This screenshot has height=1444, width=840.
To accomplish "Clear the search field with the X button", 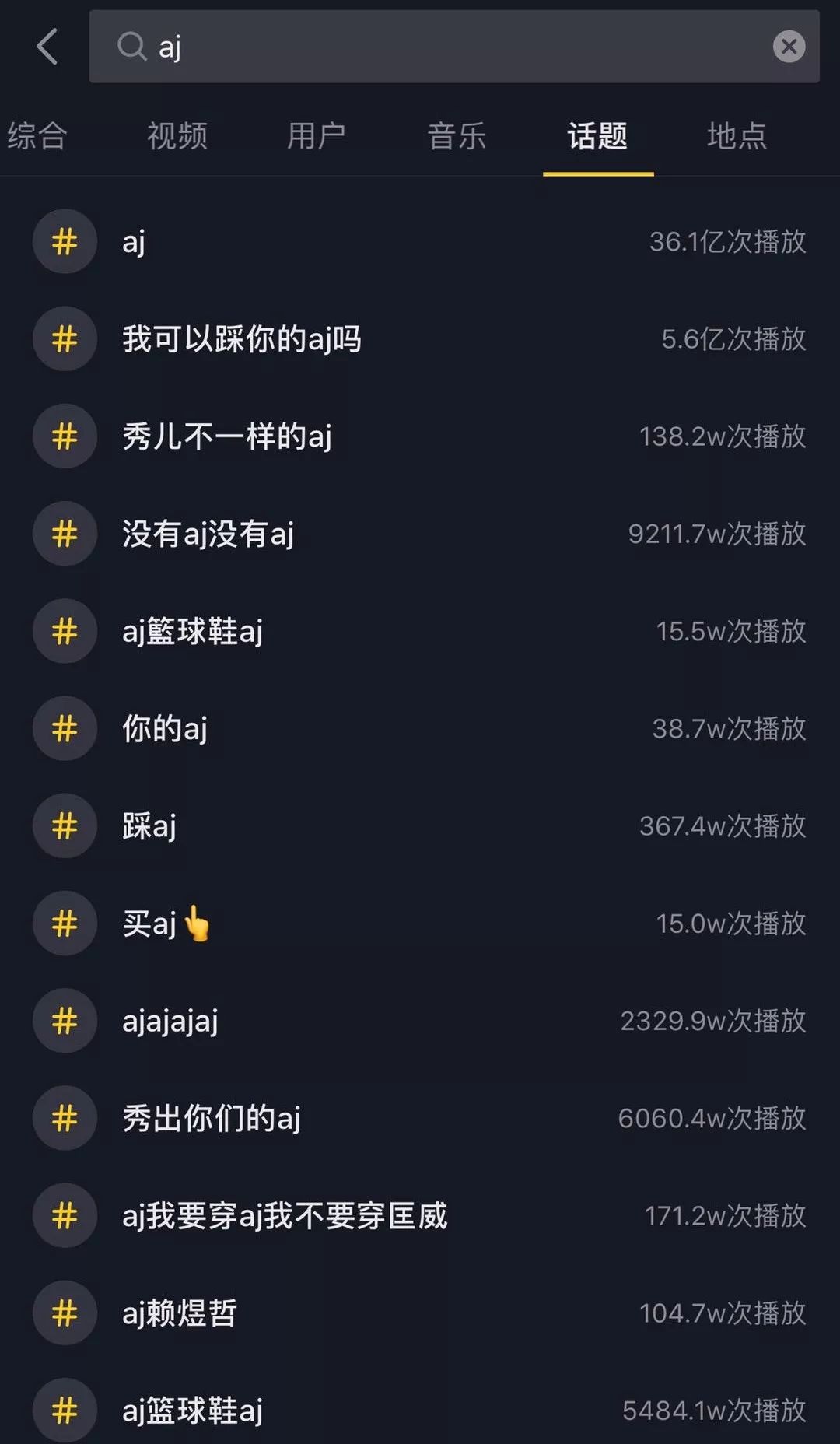I will (789, 47).
